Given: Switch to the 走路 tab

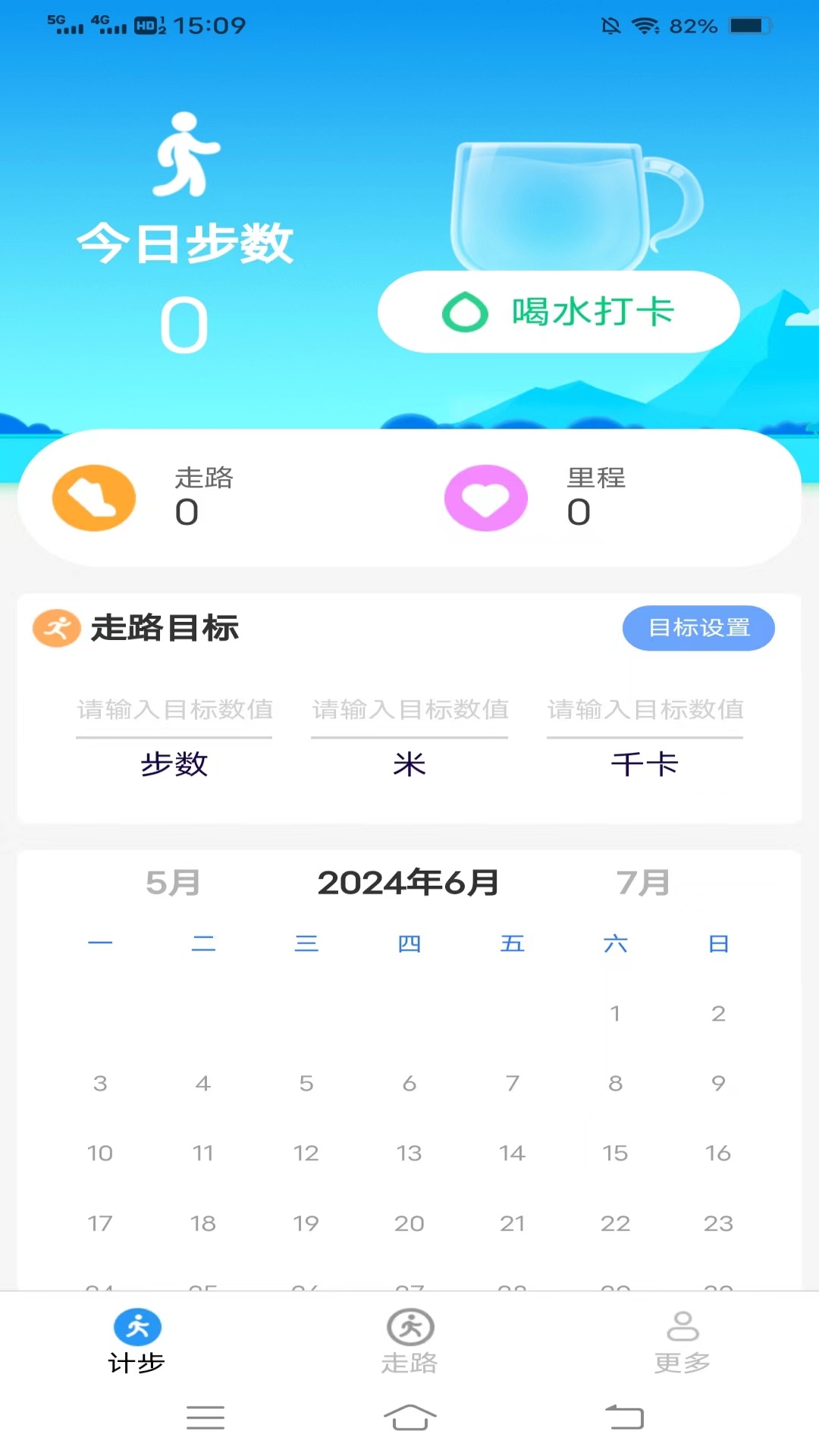Looking at the screenshot, I should [x=409, y=1342].
